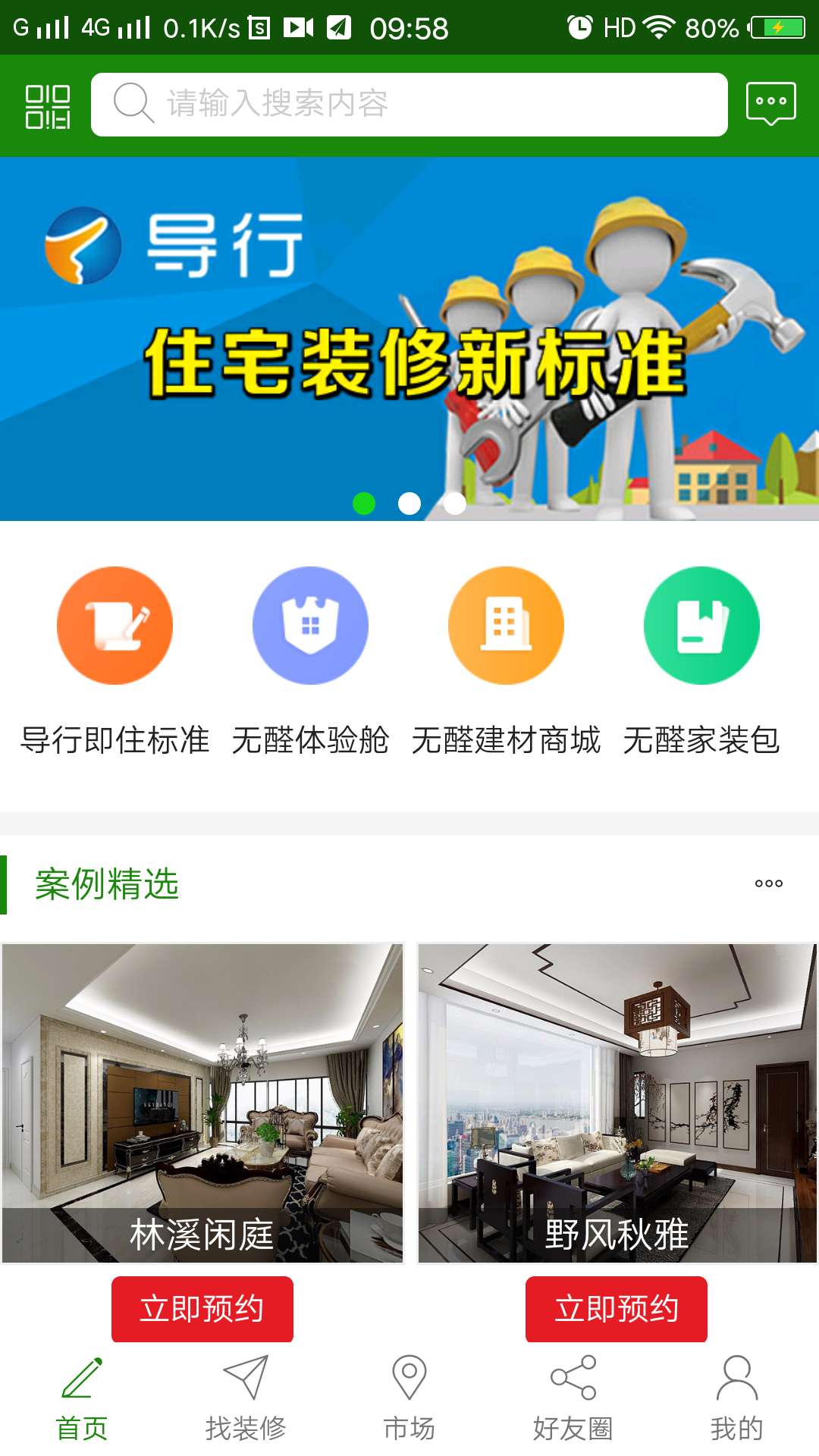Viewport: 819px width, 1456px height.
Task: Open 无醛体验舱
Action: coord(310,661)
